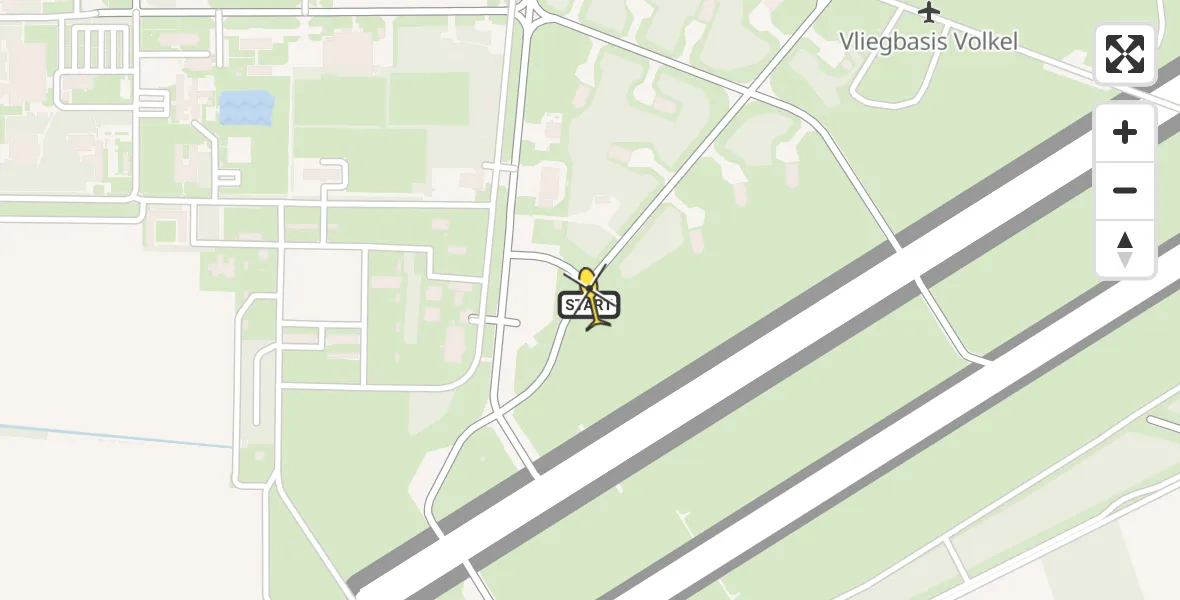Enter fullscreen map view
The height and width of the screenshot is (600, 1180).
pyautogui.click(x=1125, y=54)
